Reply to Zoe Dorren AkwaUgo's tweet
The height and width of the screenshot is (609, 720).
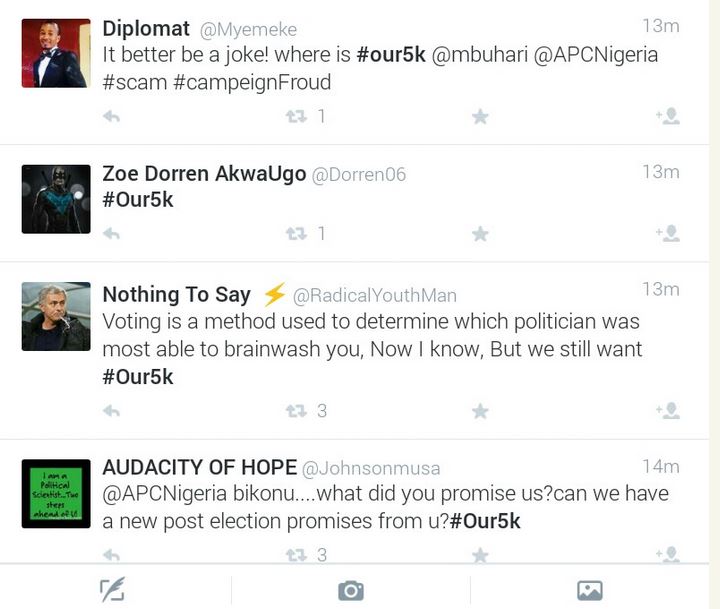(x=111, y=234)
